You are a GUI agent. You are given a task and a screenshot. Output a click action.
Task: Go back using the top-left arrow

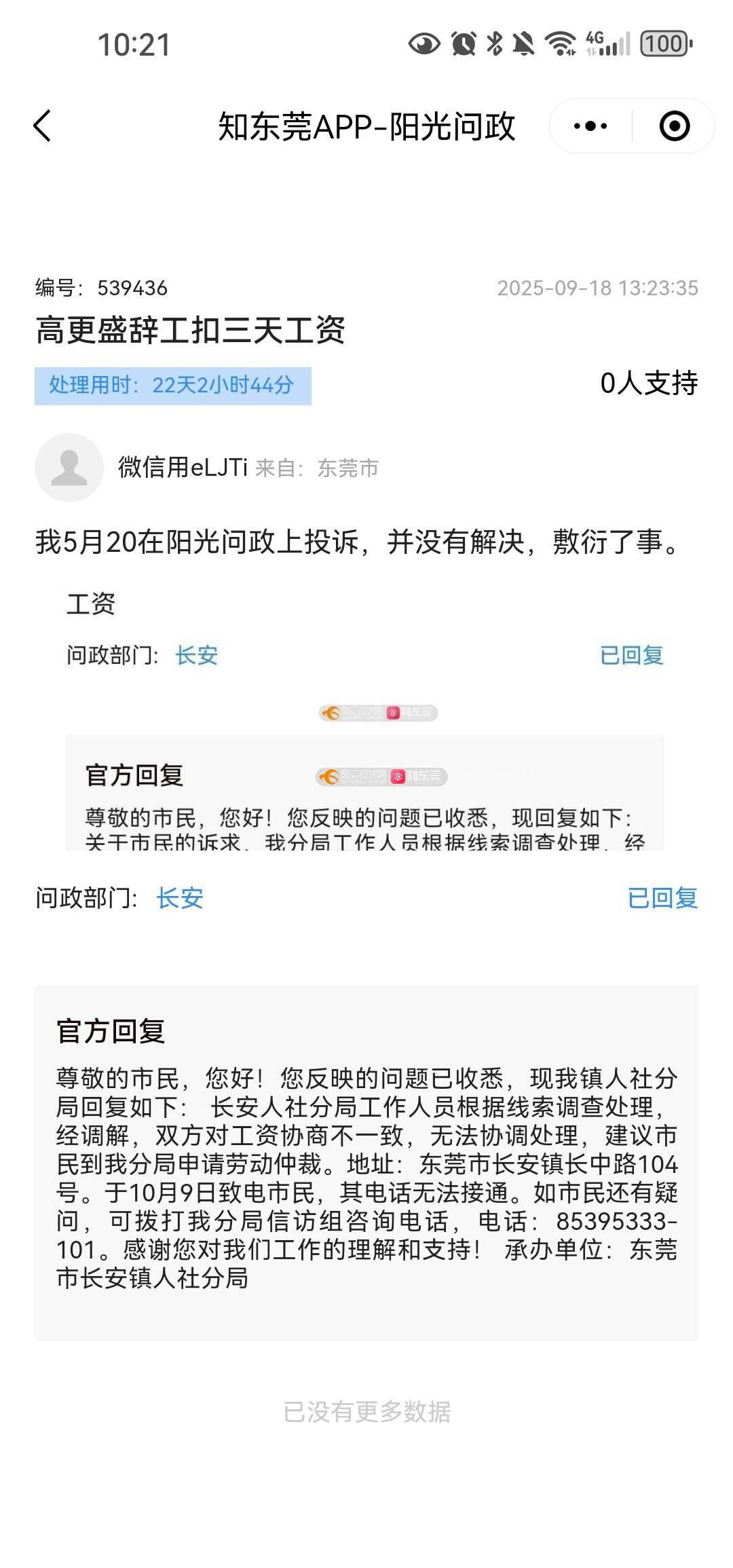(x=42, y=126)
